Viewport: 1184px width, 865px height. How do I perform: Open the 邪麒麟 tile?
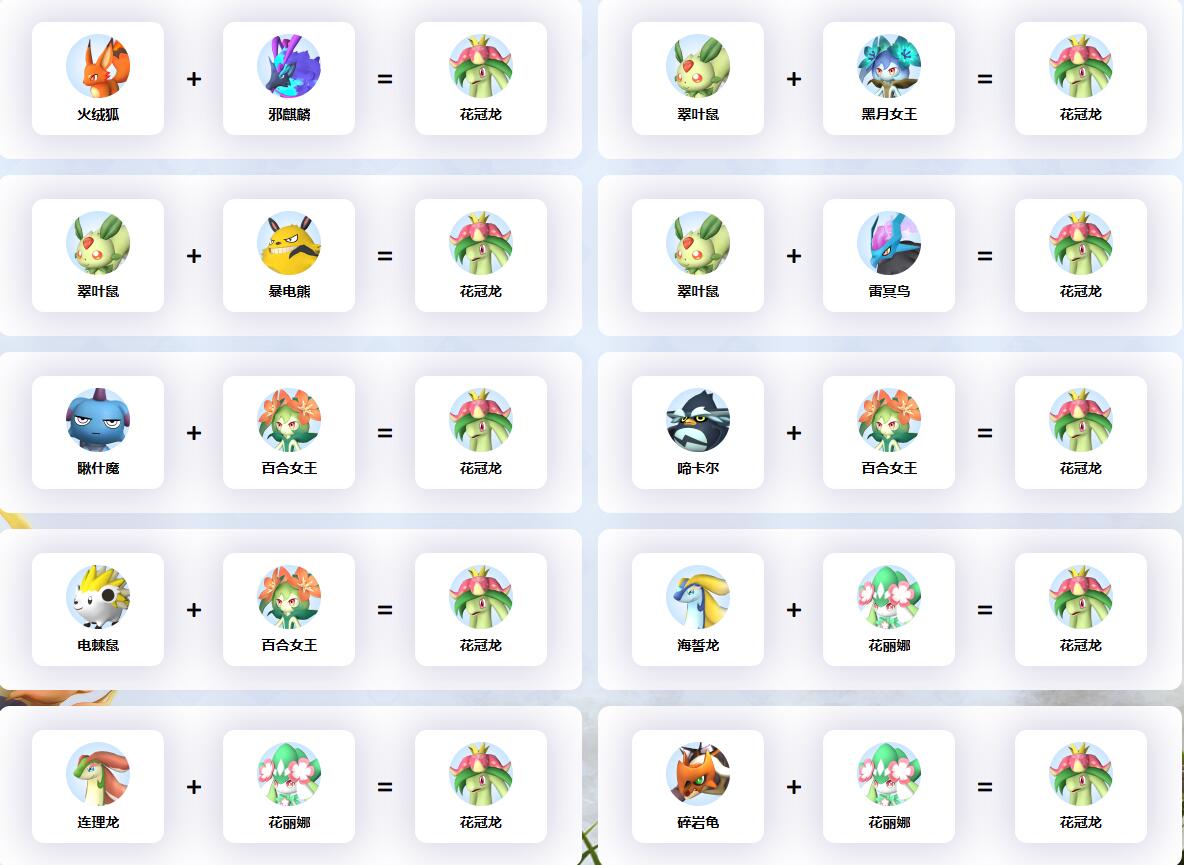tap(289, 78)
